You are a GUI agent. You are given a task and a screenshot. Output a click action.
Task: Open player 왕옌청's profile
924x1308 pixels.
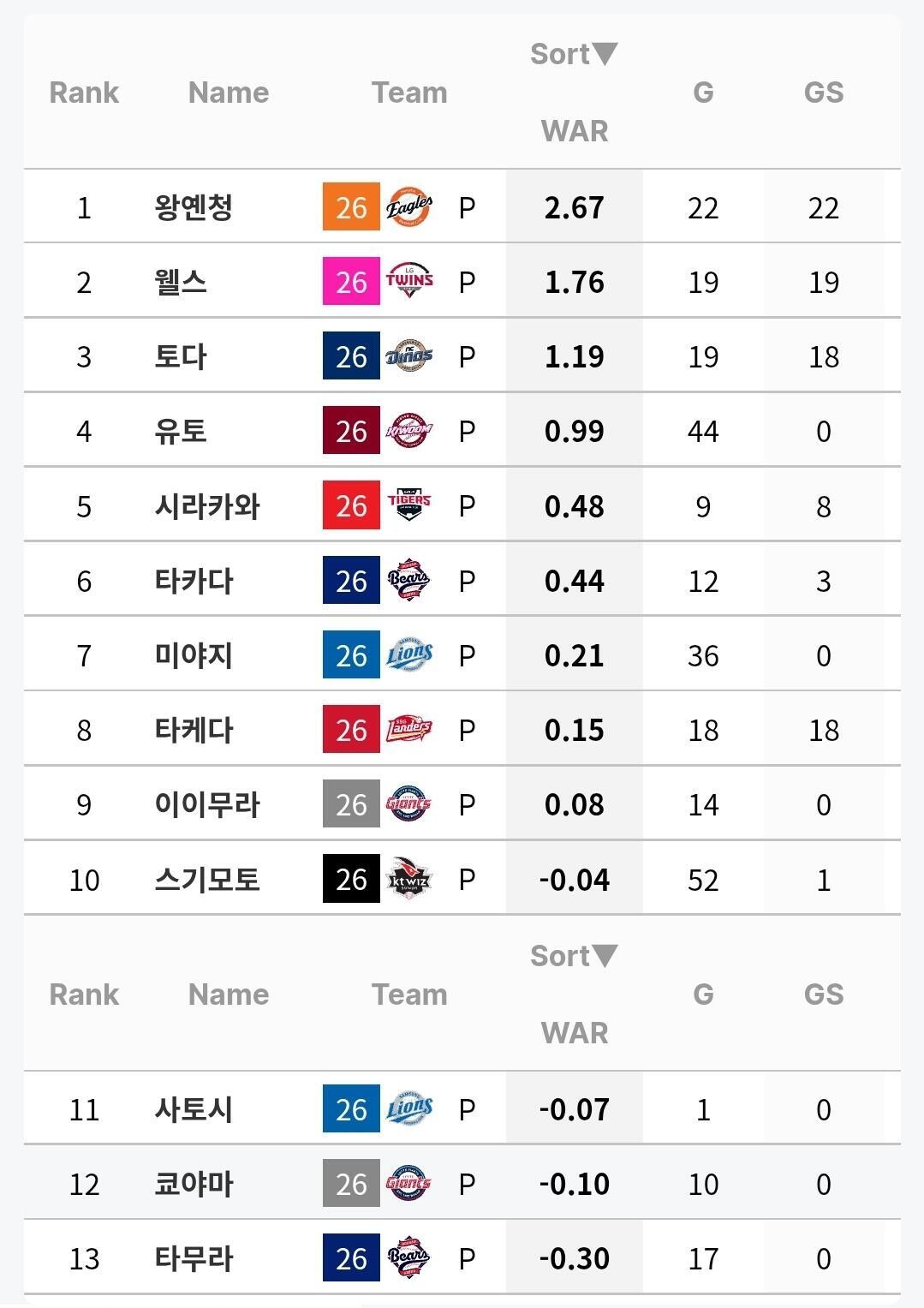tap(194, 207)
